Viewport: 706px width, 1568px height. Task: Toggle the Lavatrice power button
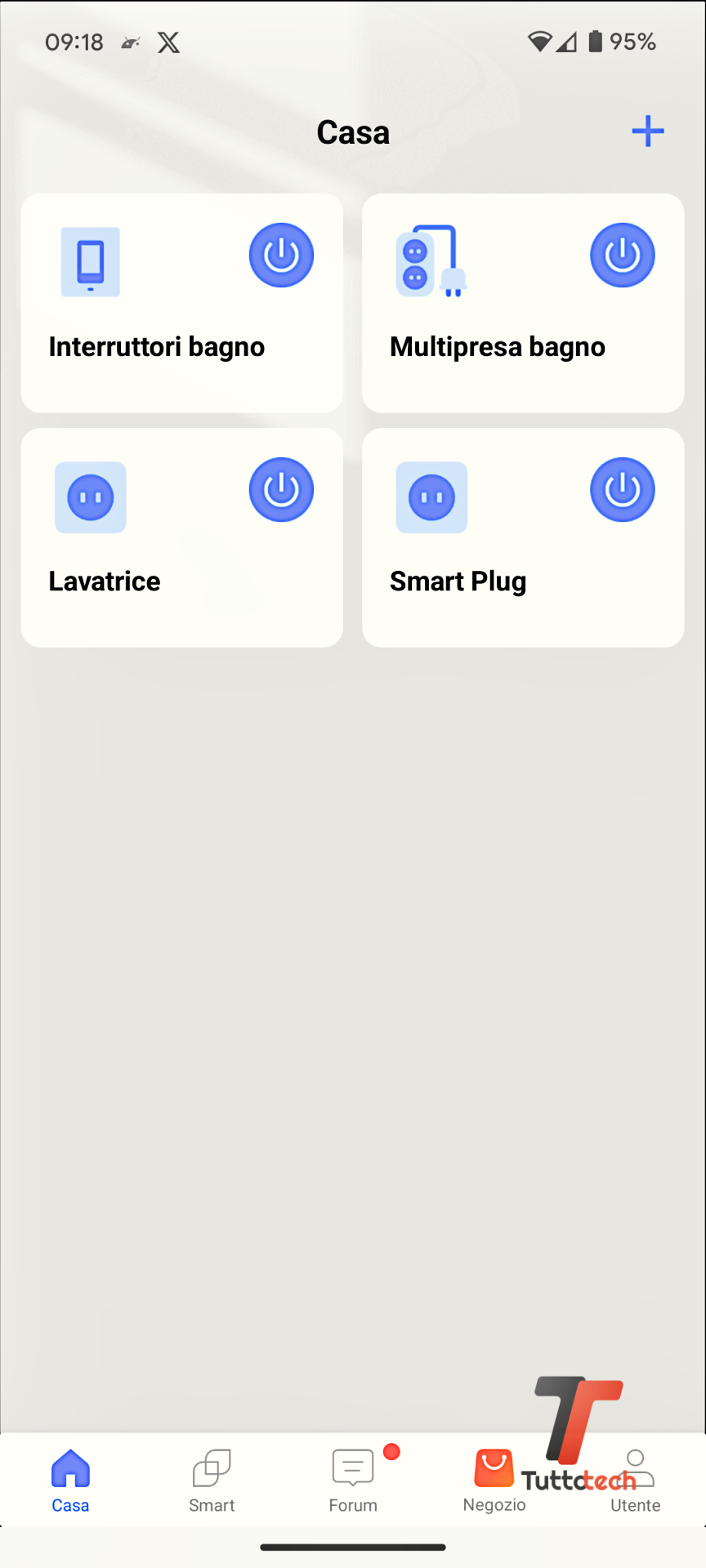pyautogui.click(x=281, y=490)
